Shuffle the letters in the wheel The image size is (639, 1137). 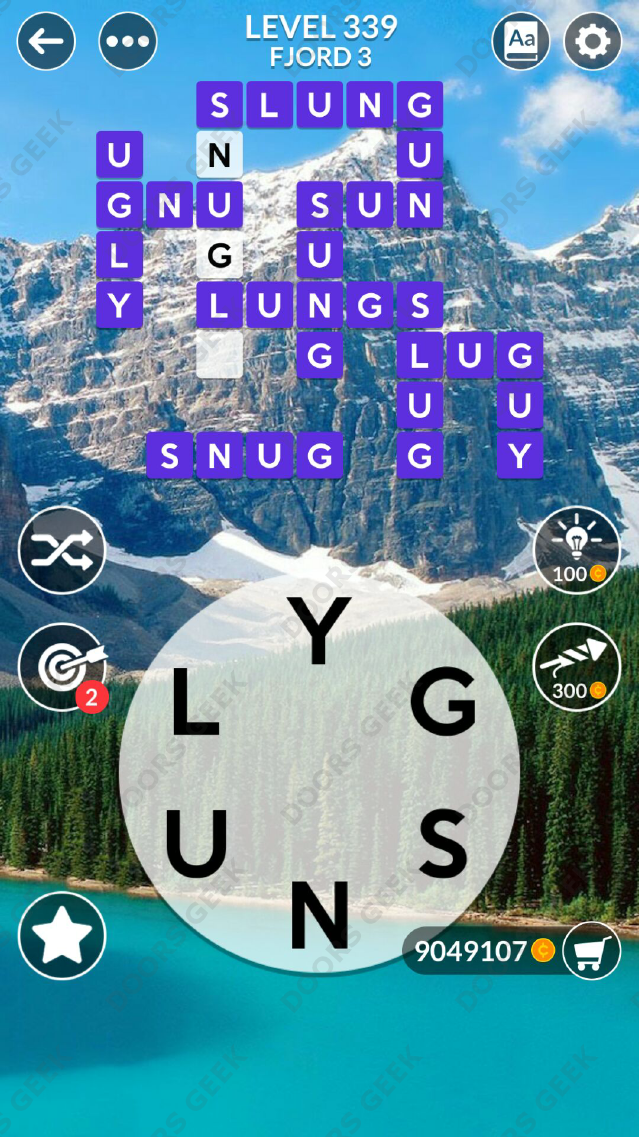[62, 550]
